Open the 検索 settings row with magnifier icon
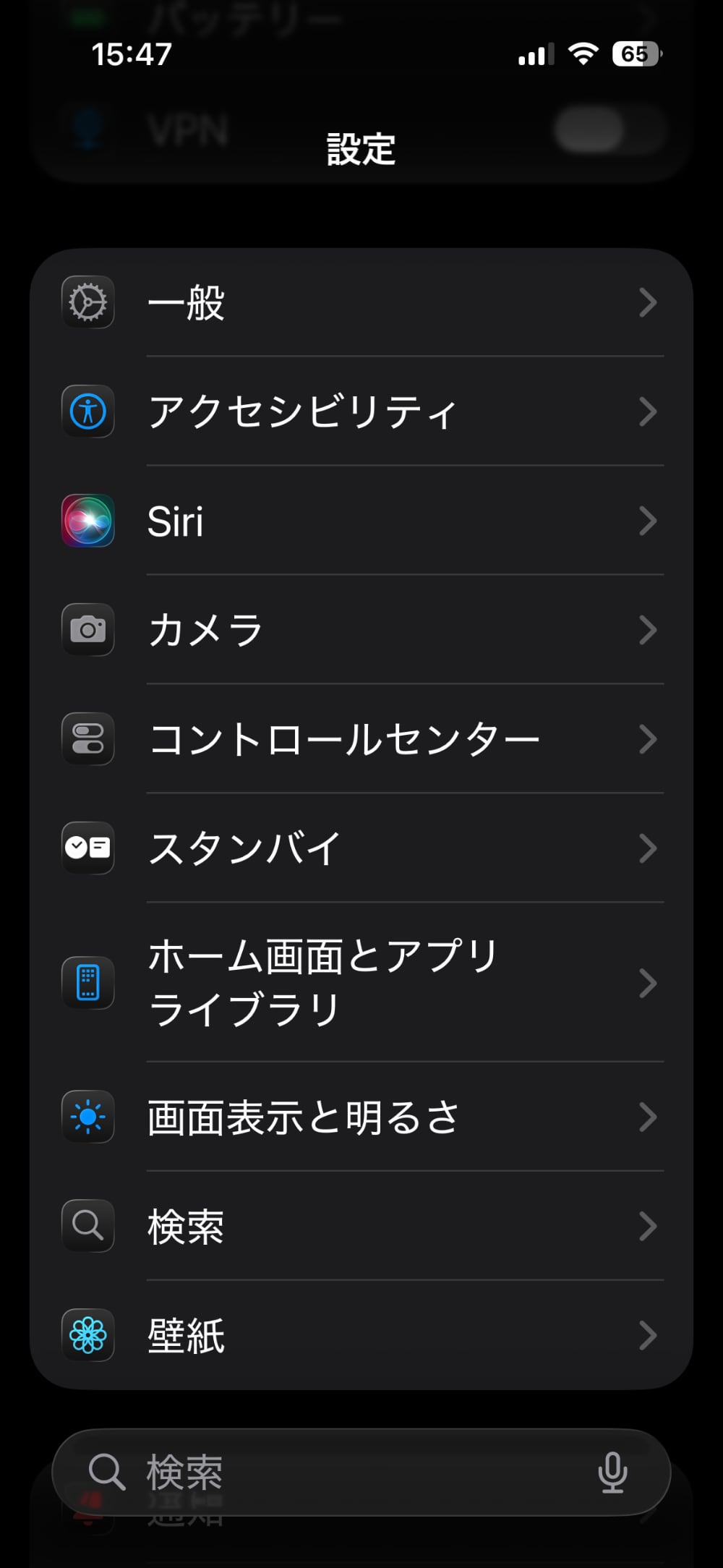 click(361, 1227)
